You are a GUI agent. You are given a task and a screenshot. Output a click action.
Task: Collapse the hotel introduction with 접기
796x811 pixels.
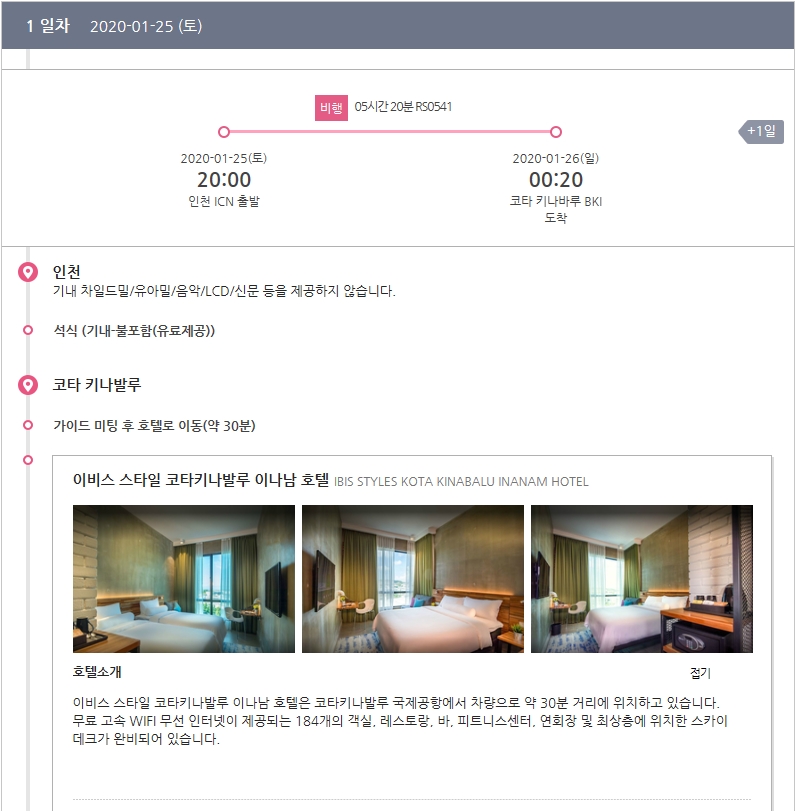click(x=700, y=673)
